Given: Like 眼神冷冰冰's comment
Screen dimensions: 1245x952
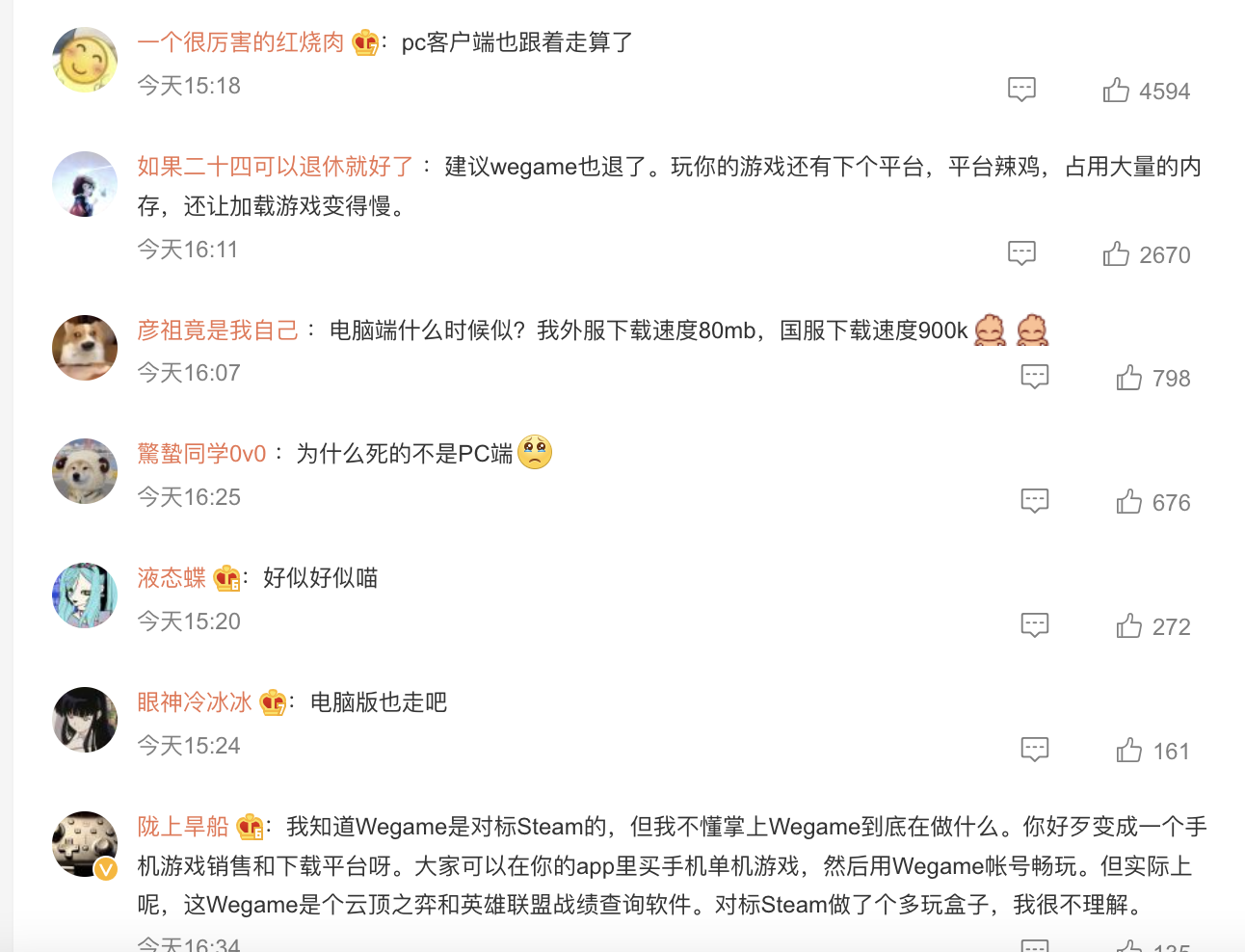Looking at the screenshot, I should (x=1129, y=751).
